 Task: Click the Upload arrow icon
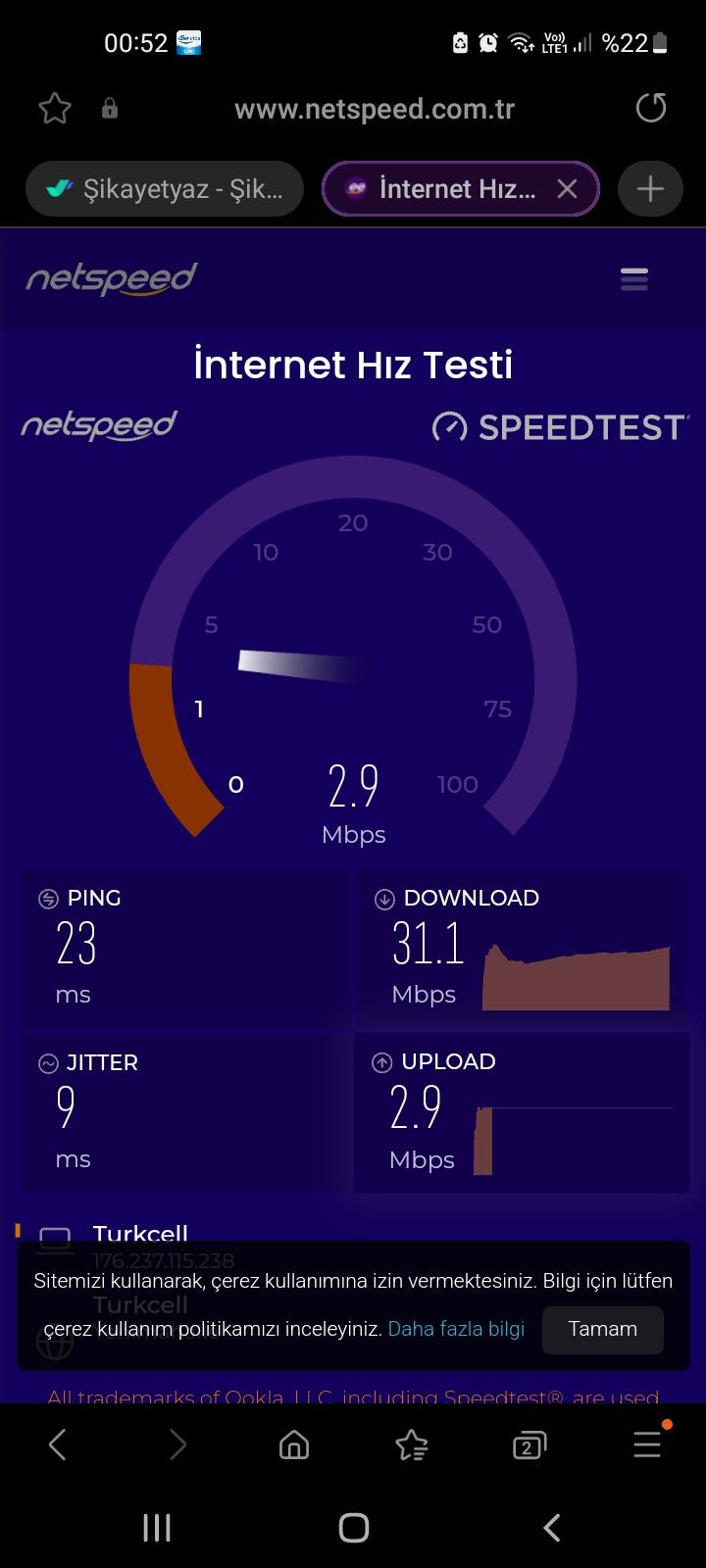click(379, 1061)
